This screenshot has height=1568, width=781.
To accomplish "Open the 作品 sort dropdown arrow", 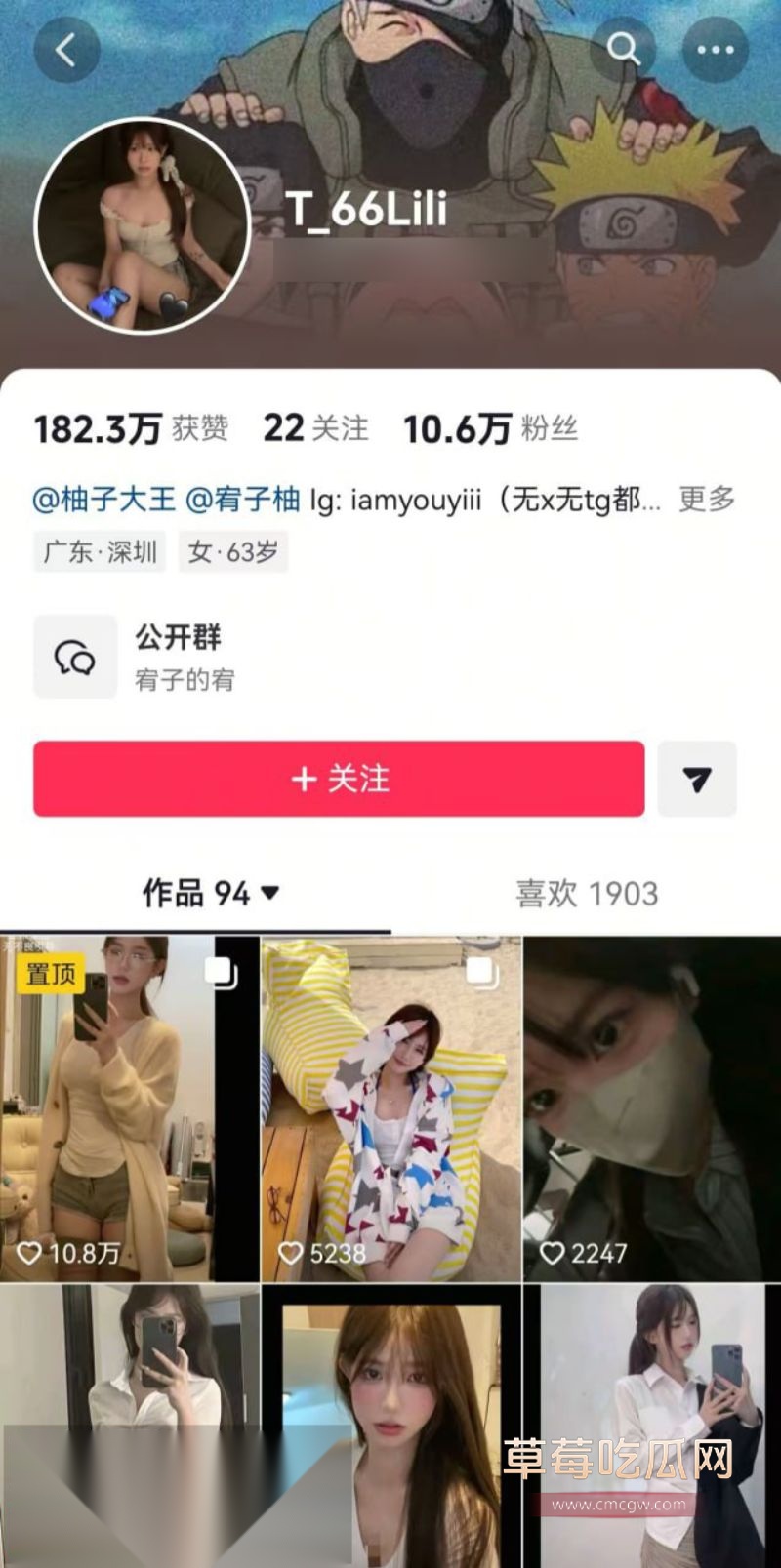I will pos(269,893).
